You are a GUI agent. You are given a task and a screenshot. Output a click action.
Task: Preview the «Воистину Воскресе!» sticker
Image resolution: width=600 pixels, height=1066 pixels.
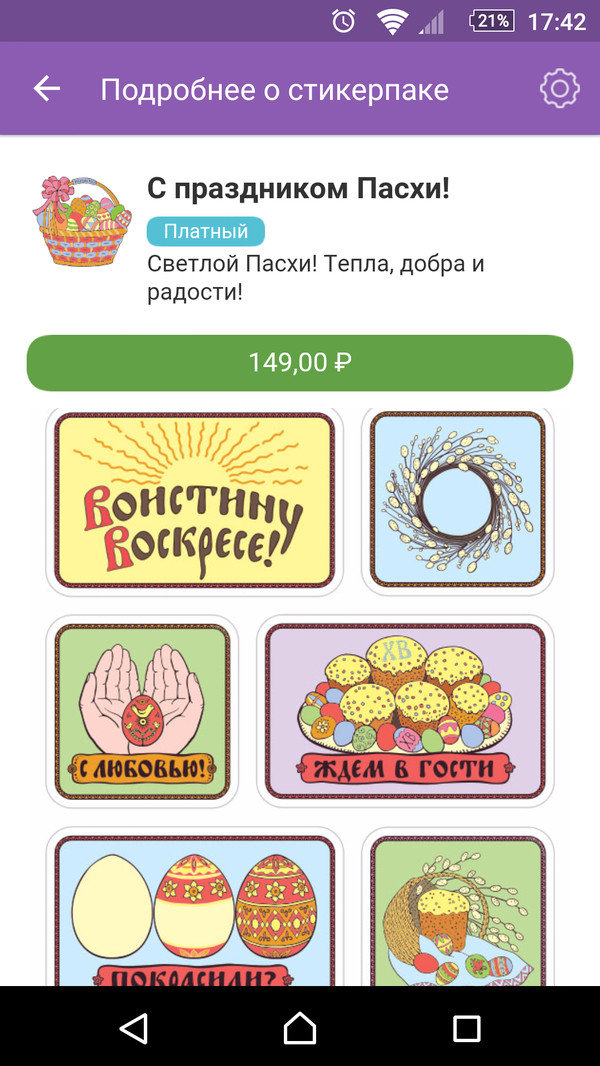point(195,500)
